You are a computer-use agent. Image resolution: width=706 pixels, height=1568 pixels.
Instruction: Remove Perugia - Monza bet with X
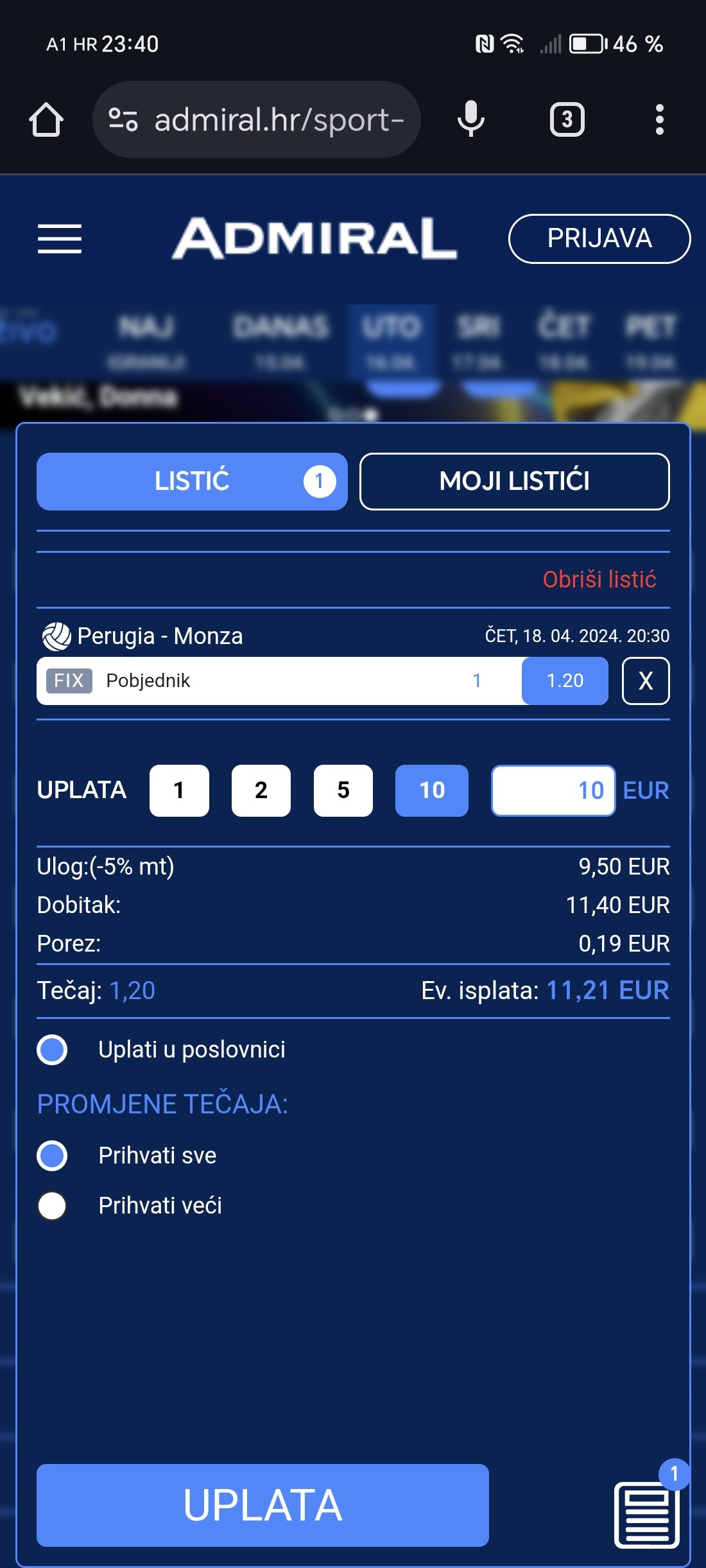coord(645,681)
